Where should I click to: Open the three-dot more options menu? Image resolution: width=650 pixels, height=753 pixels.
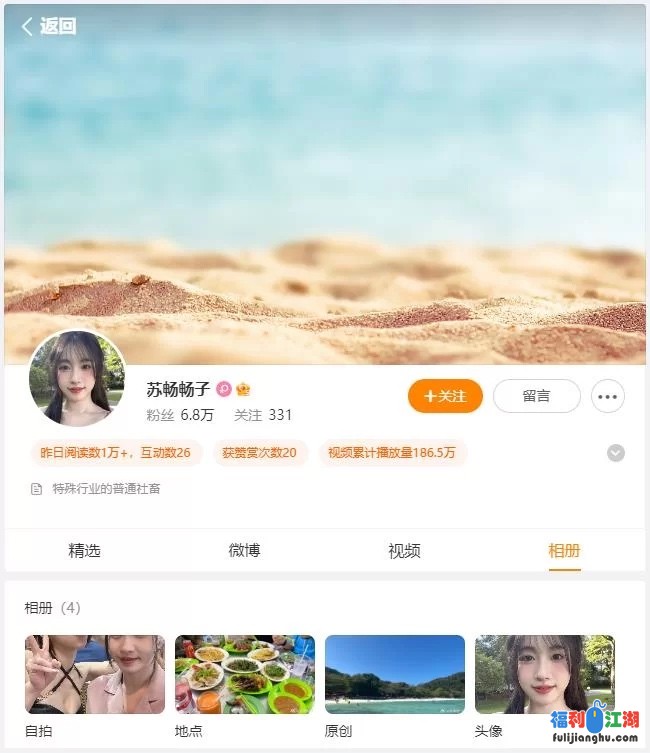607,396
